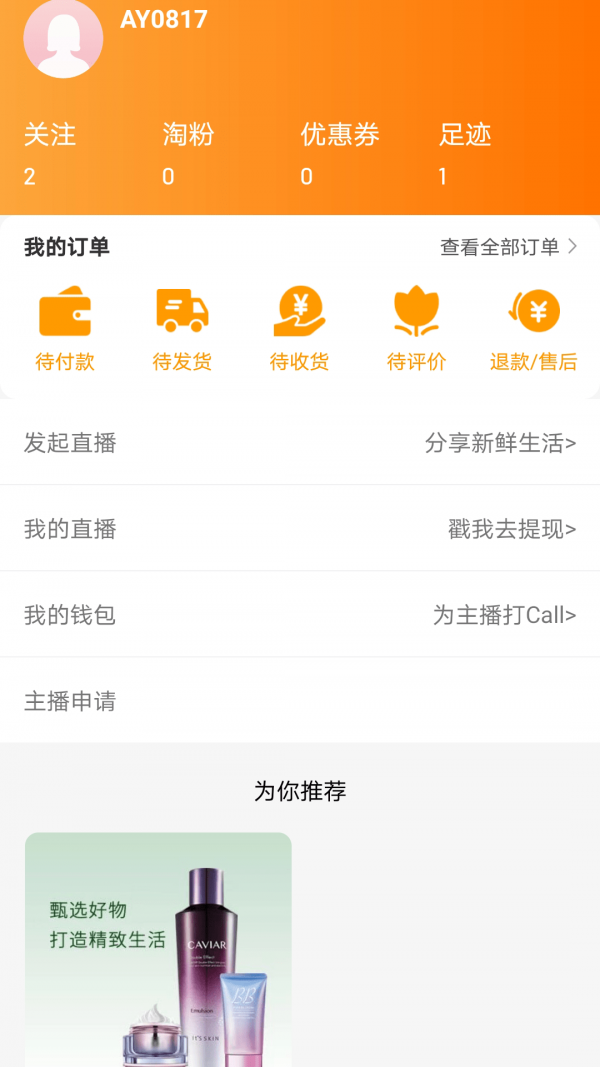Select the 发起直播 row
The height and width of the screenshot is (1067, 600).
(300, 443)
